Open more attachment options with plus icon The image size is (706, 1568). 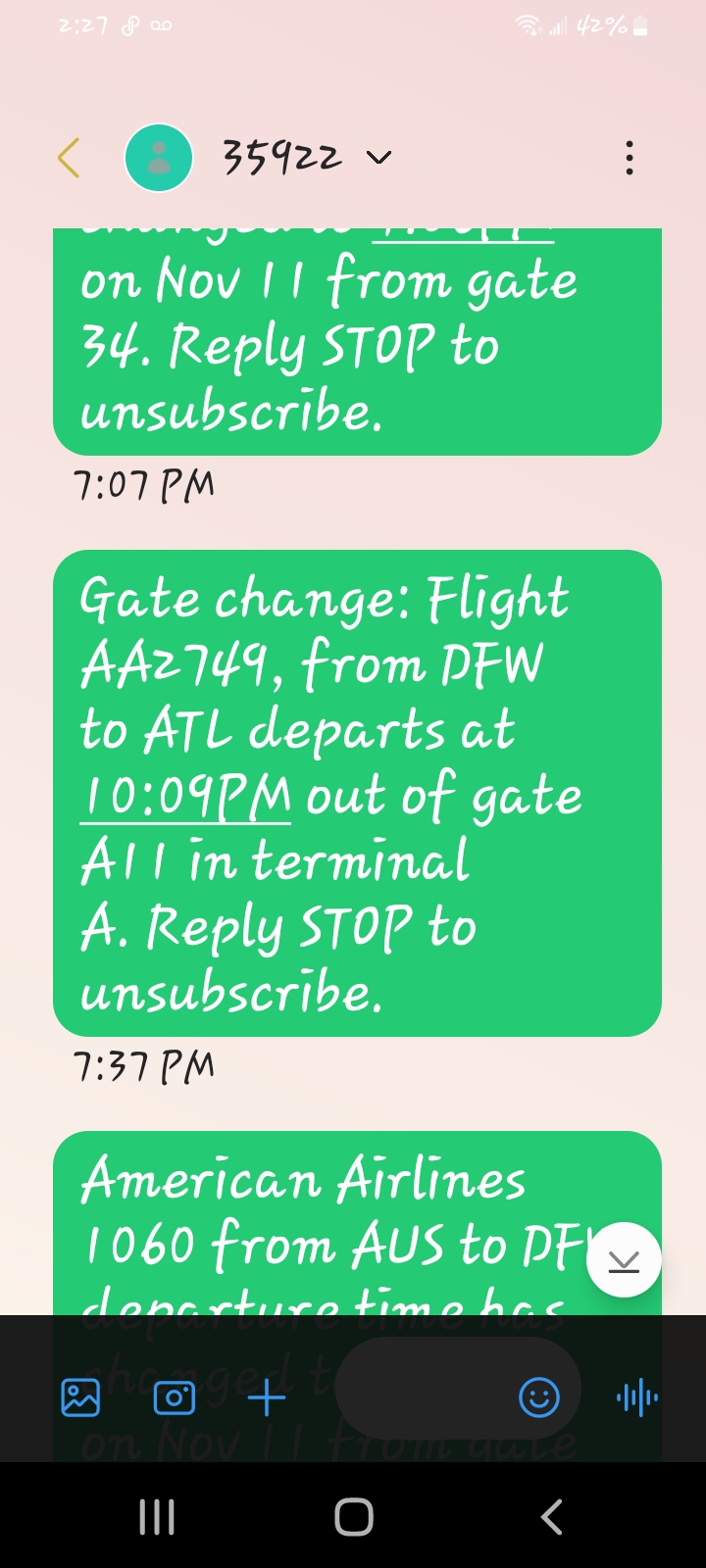click(267, 1397)
